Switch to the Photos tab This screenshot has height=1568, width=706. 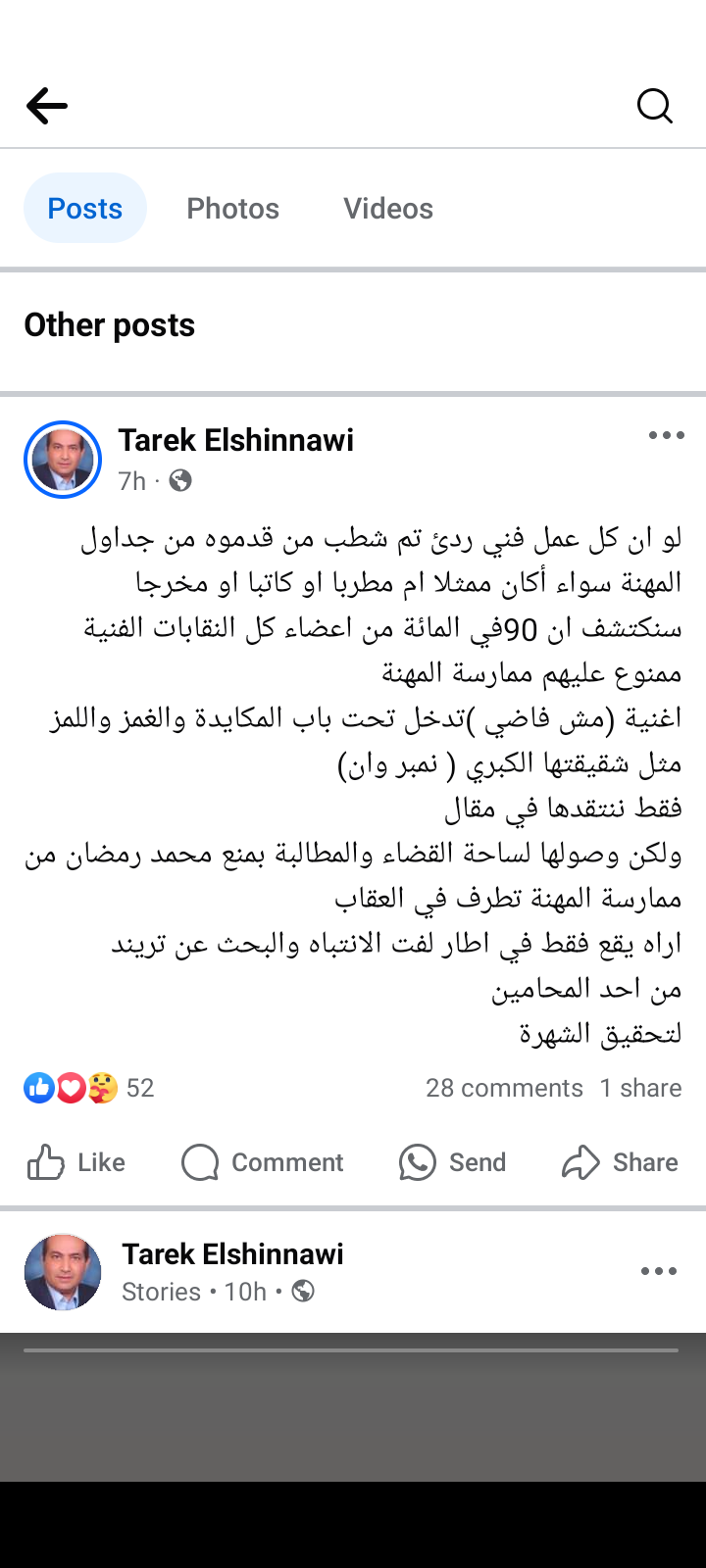[x=232, y=209]
